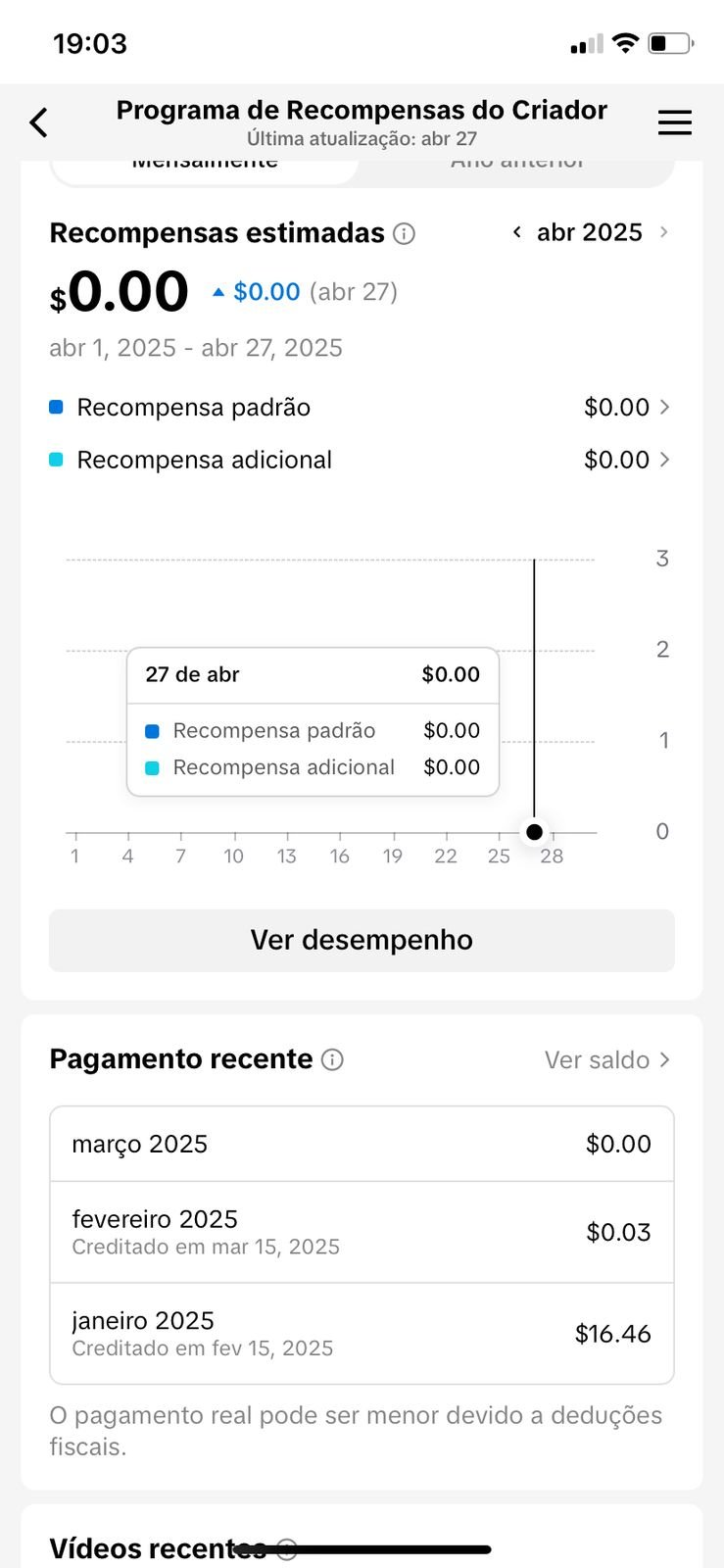The image size is (724, 1568).
Task: Open the fevereiro 2025 payment row
Action: pyautogui.click(x=362, y=1232)
